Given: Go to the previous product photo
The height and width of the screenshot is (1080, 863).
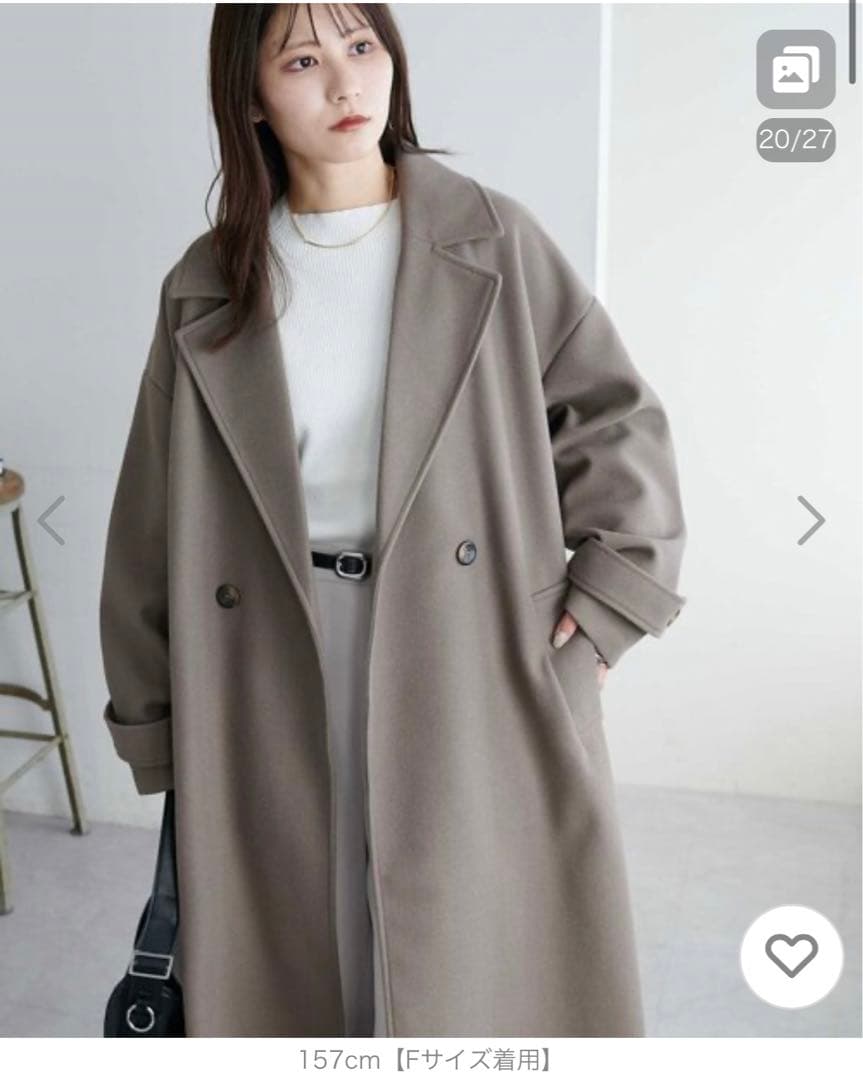Looking at the screenshot, I should click(x=51, y=520).
